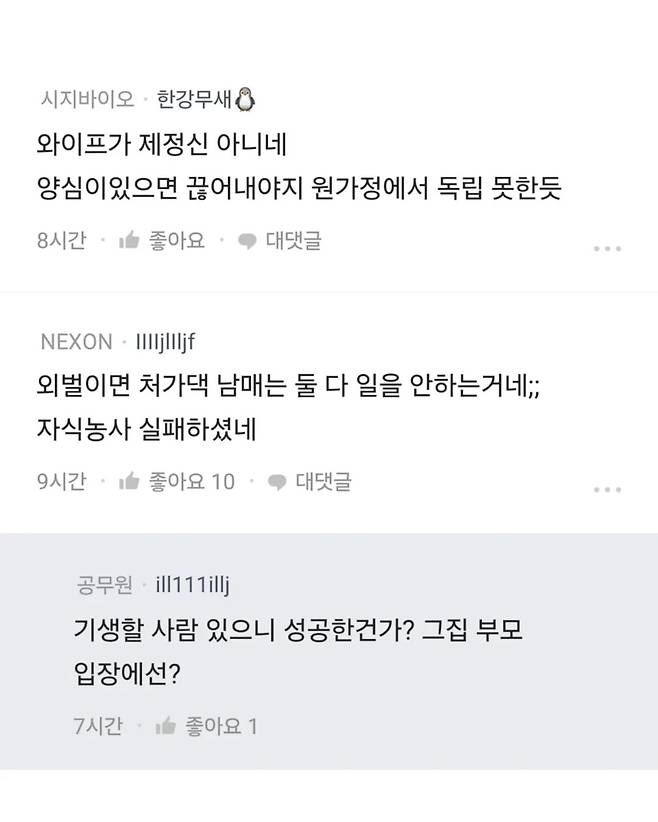Like the 공무원 user's reply
This screenshot has height=822, width=658.
205,726
